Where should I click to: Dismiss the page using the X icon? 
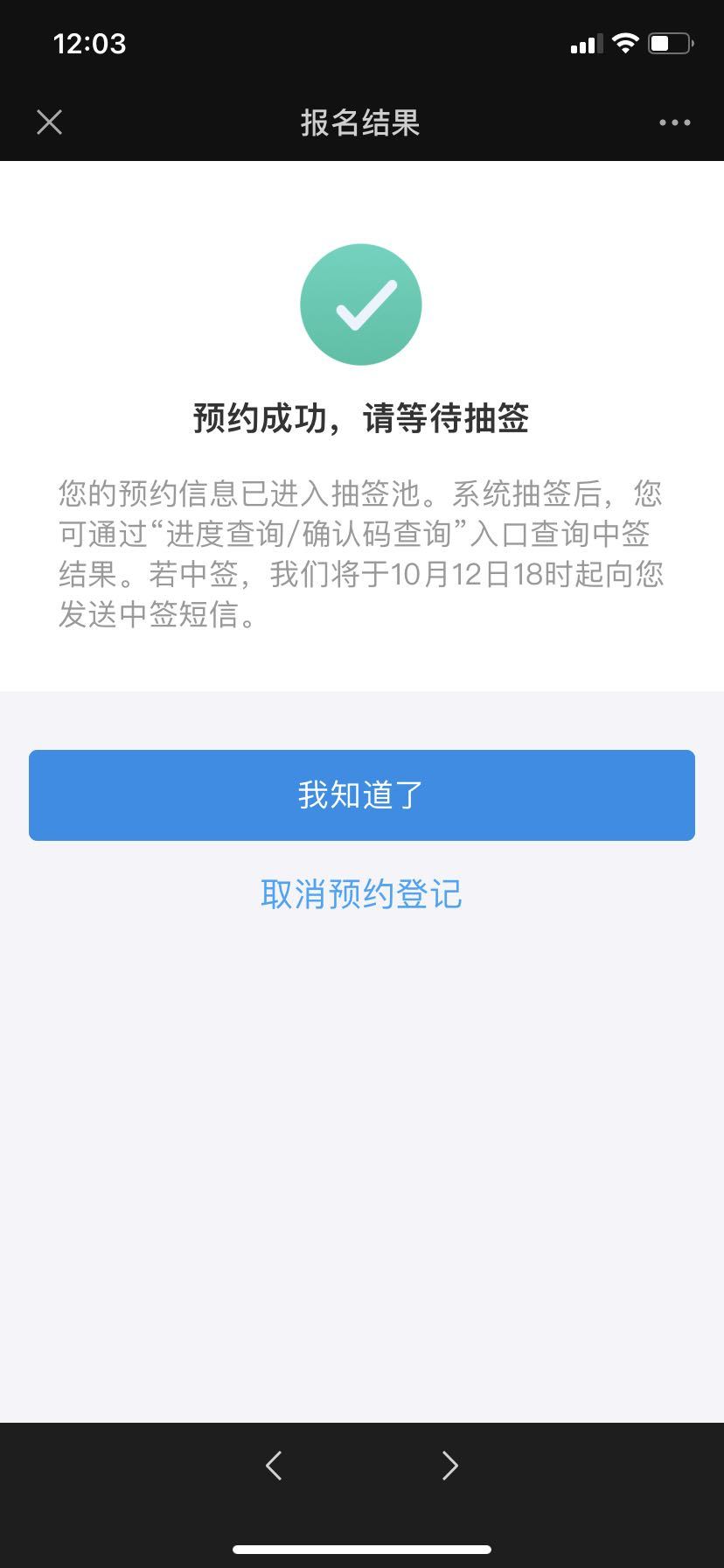(49, 122)
